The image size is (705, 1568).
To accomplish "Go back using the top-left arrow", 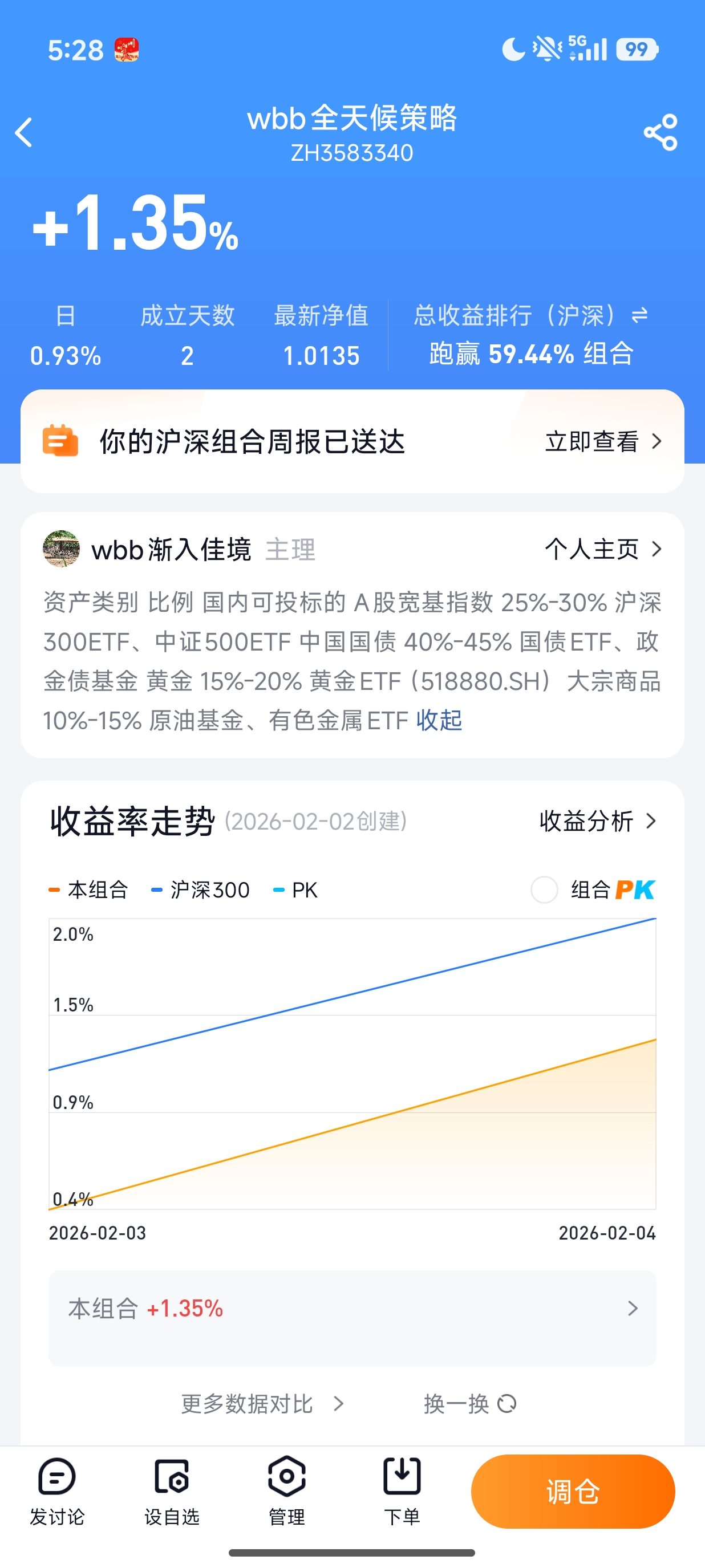I will pos(25,132).
